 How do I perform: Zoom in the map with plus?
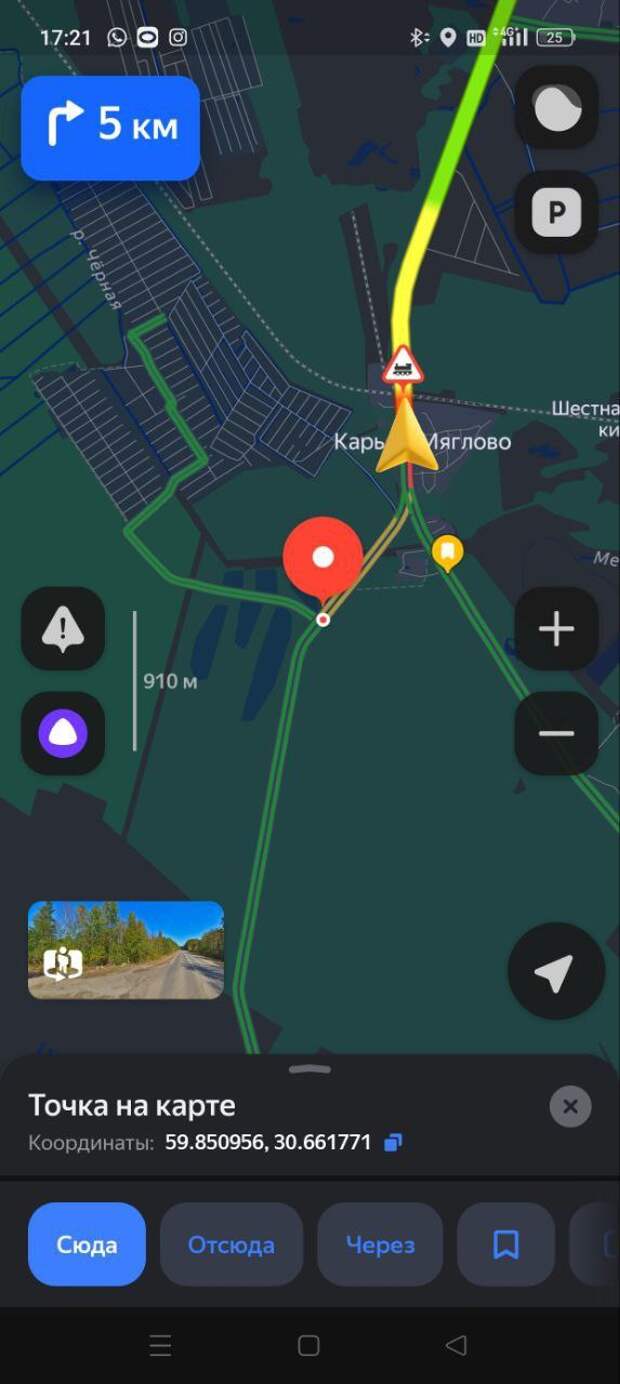(556, 629)
